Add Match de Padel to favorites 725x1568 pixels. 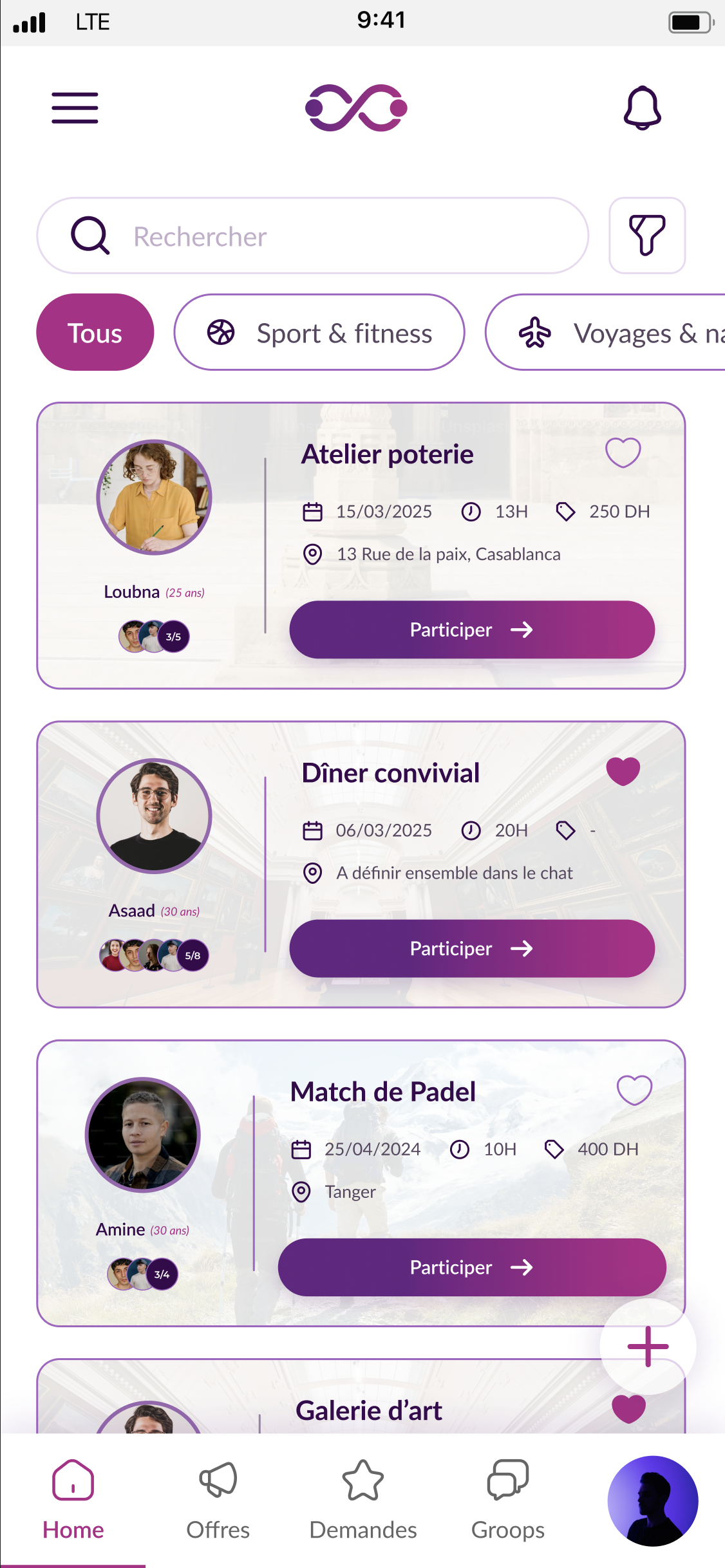[634, 1090]
